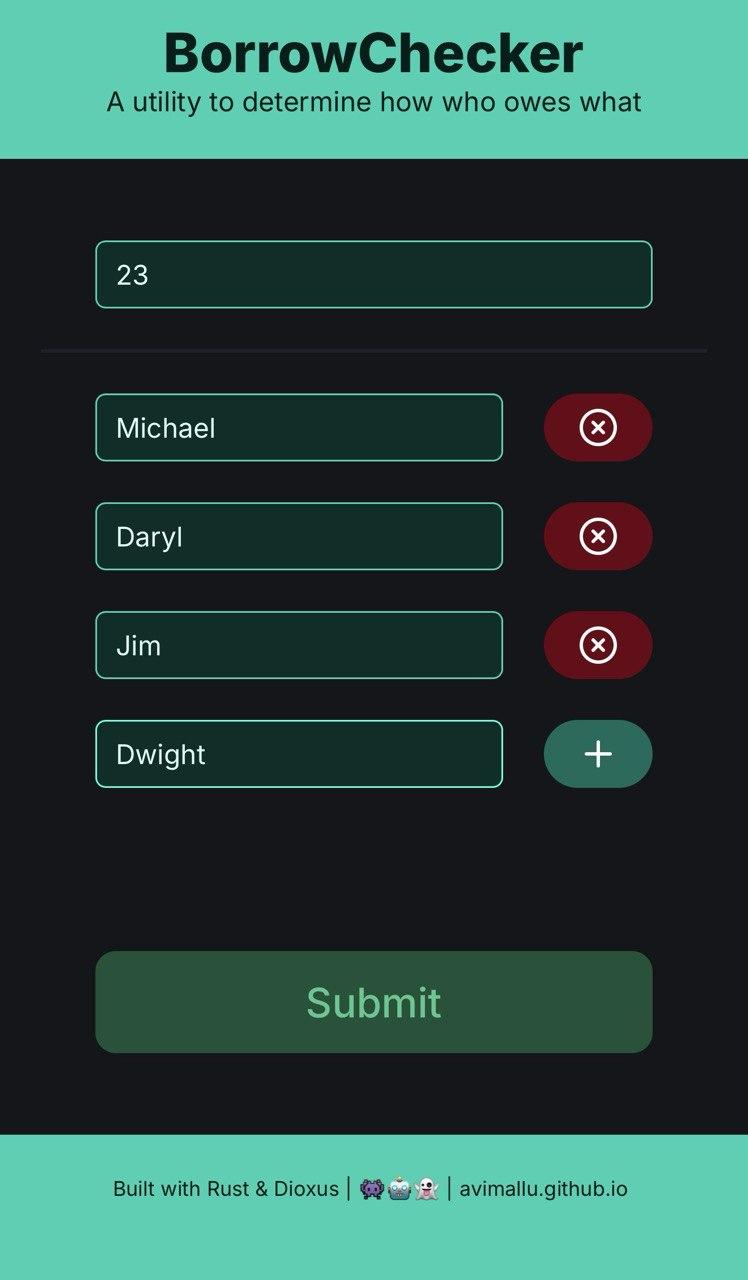Remove the Jim entry
Screen dimensions: 748x1280
click(598, 646)
